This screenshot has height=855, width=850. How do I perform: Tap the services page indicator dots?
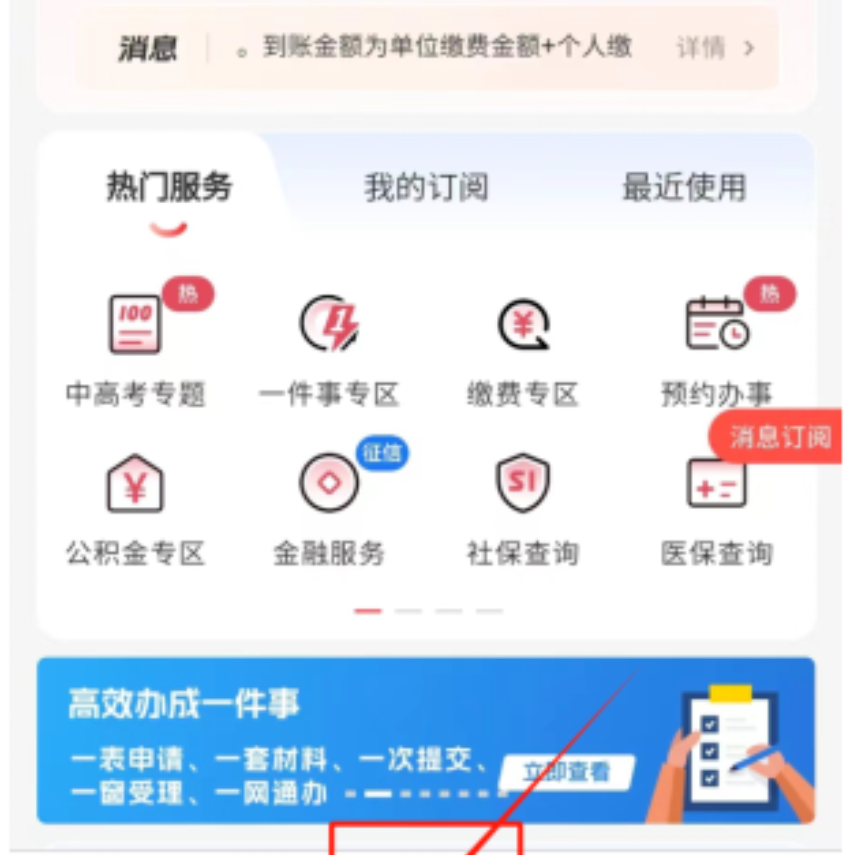pyautogui.click(x=428, y=610)
